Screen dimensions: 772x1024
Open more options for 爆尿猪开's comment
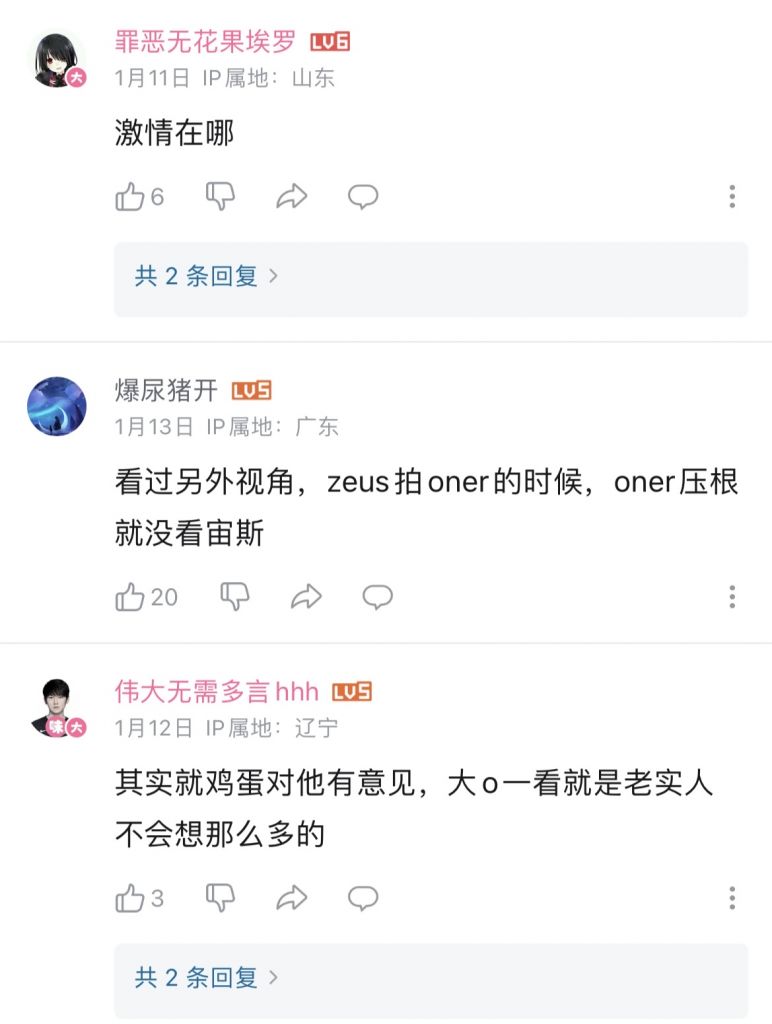[x=733, y=597]
